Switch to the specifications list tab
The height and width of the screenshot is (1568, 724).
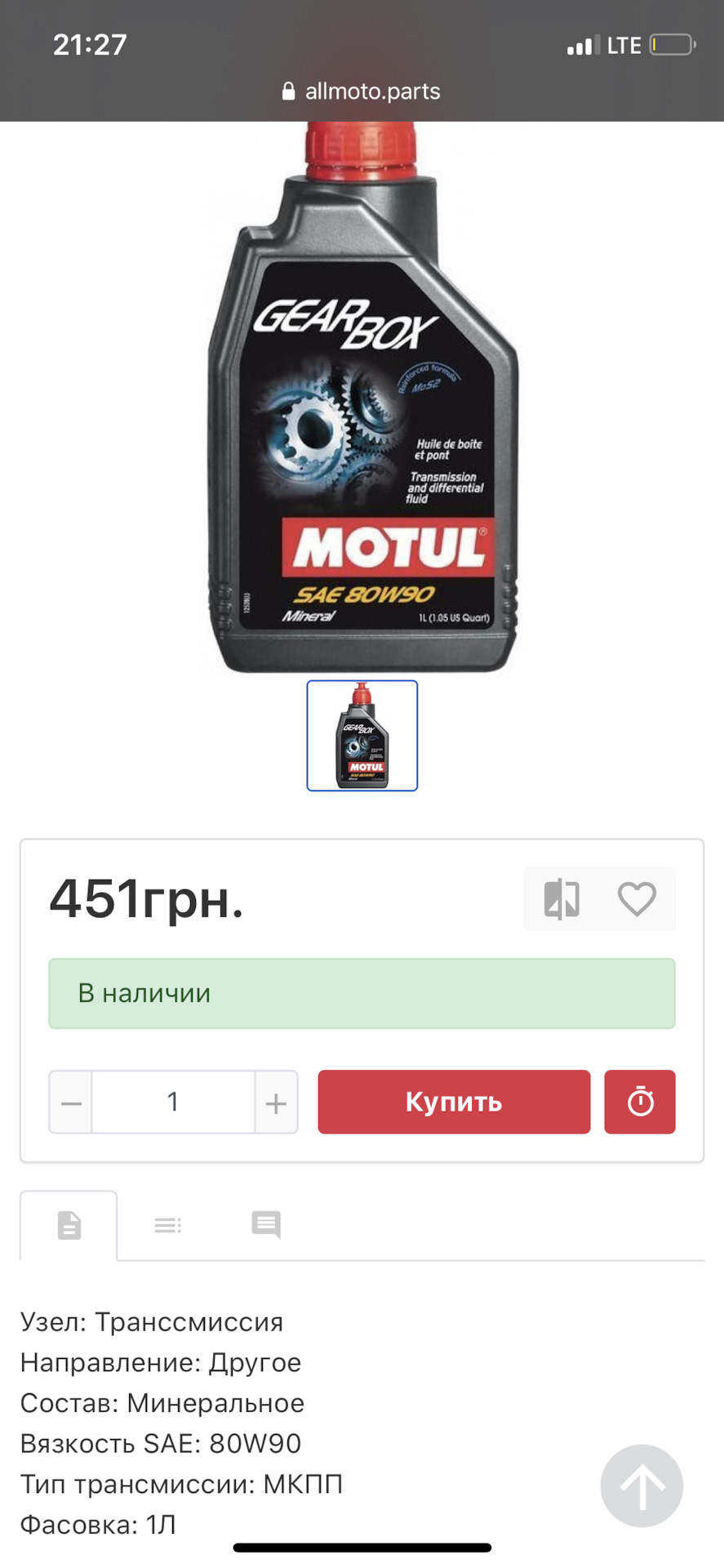coord(167,1225)
